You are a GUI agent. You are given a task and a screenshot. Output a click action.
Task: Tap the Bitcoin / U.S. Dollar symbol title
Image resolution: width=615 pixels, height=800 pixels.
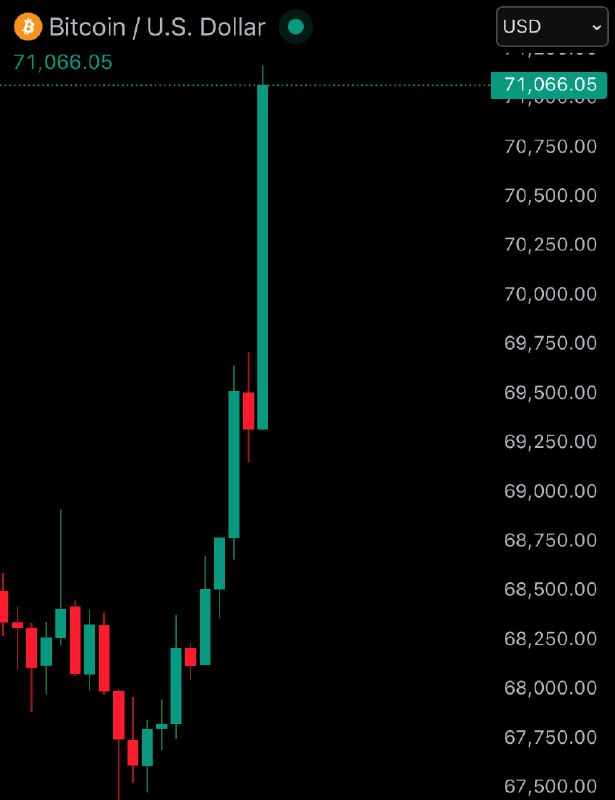click(x=157, y=27)
